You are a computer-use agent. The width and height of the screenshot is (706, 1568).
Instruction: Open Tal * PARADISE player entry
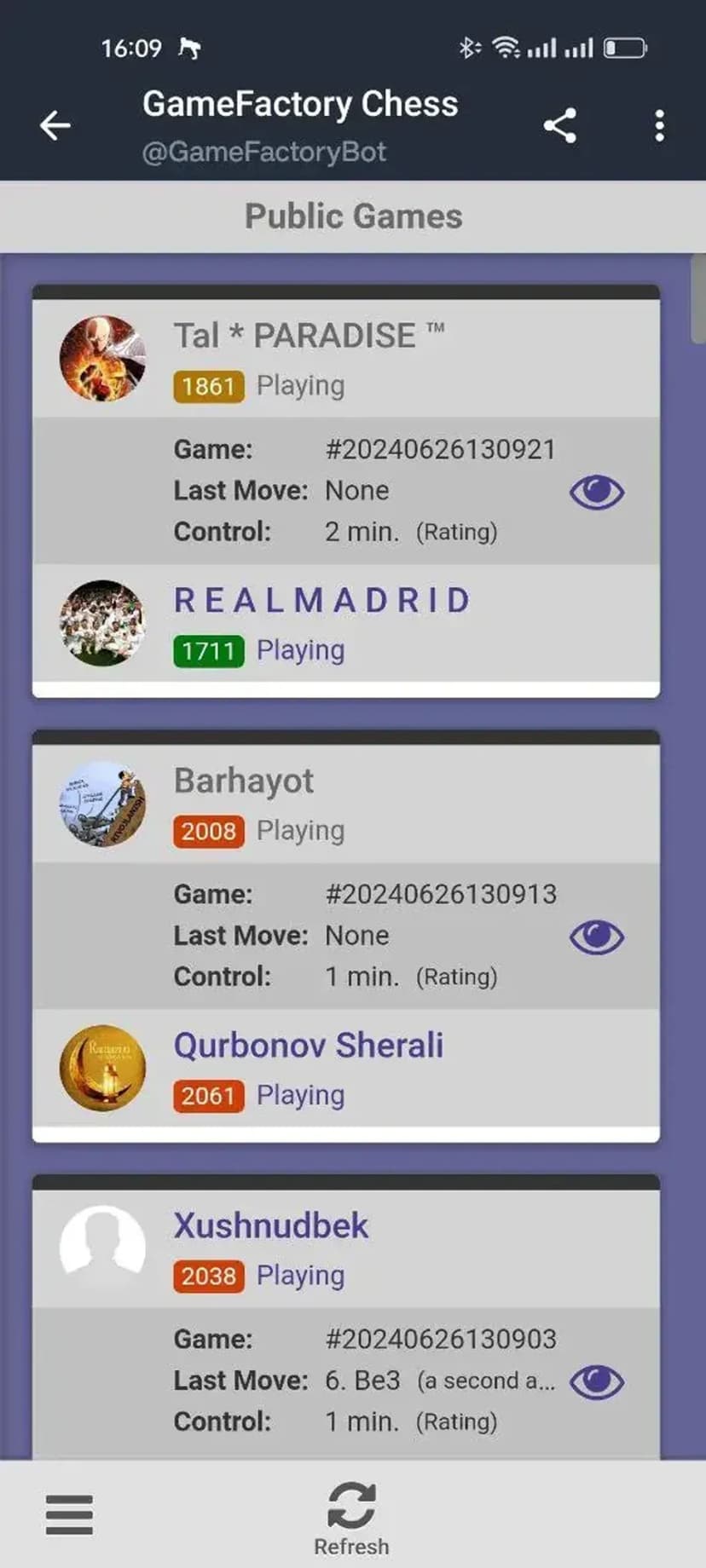(295, 336)
